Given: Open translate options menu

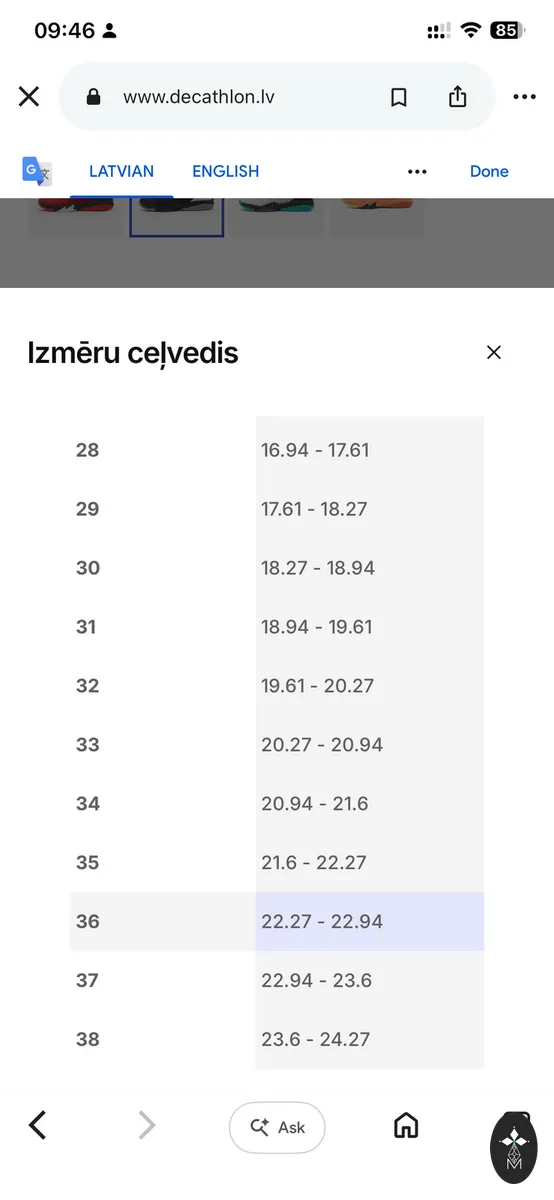Looking at the screenshot, I should pos(417,172).
